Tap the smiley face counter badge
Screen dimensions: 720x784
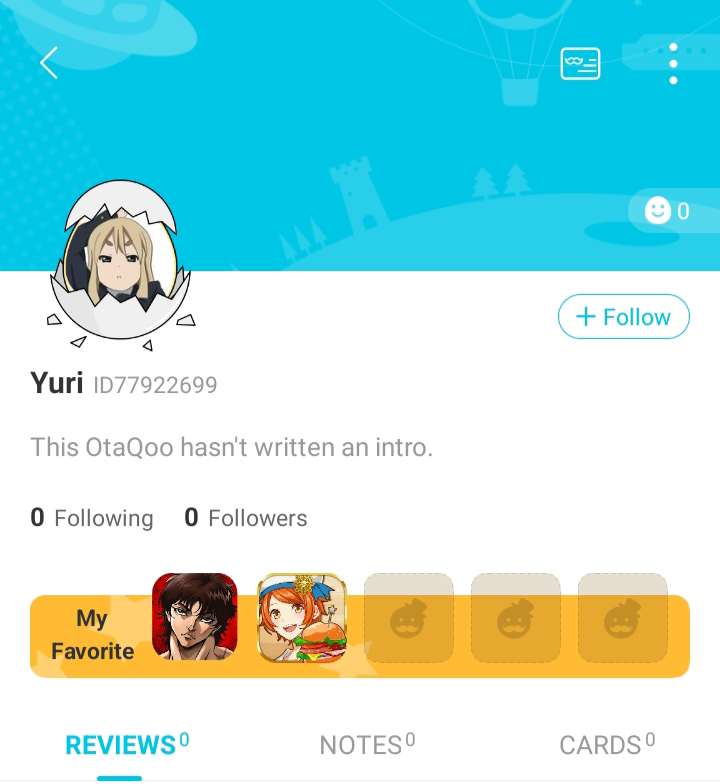pos(667,211)
